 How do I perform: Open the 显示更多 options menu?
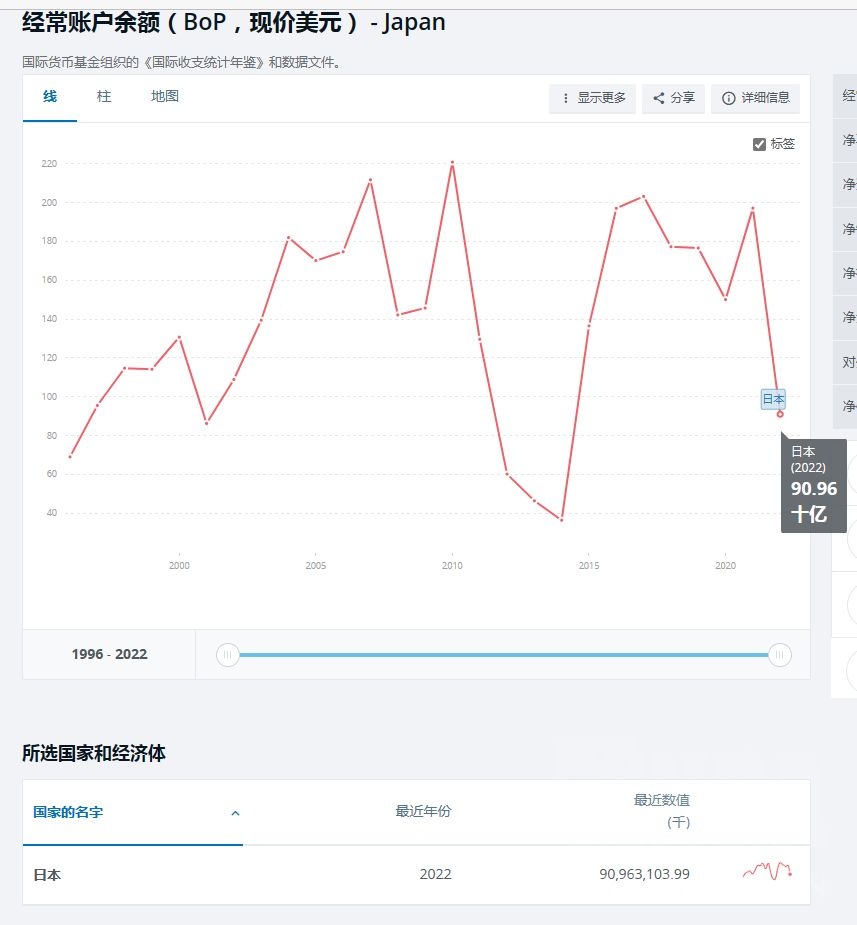pyautogui.click(x=592, y=98)
